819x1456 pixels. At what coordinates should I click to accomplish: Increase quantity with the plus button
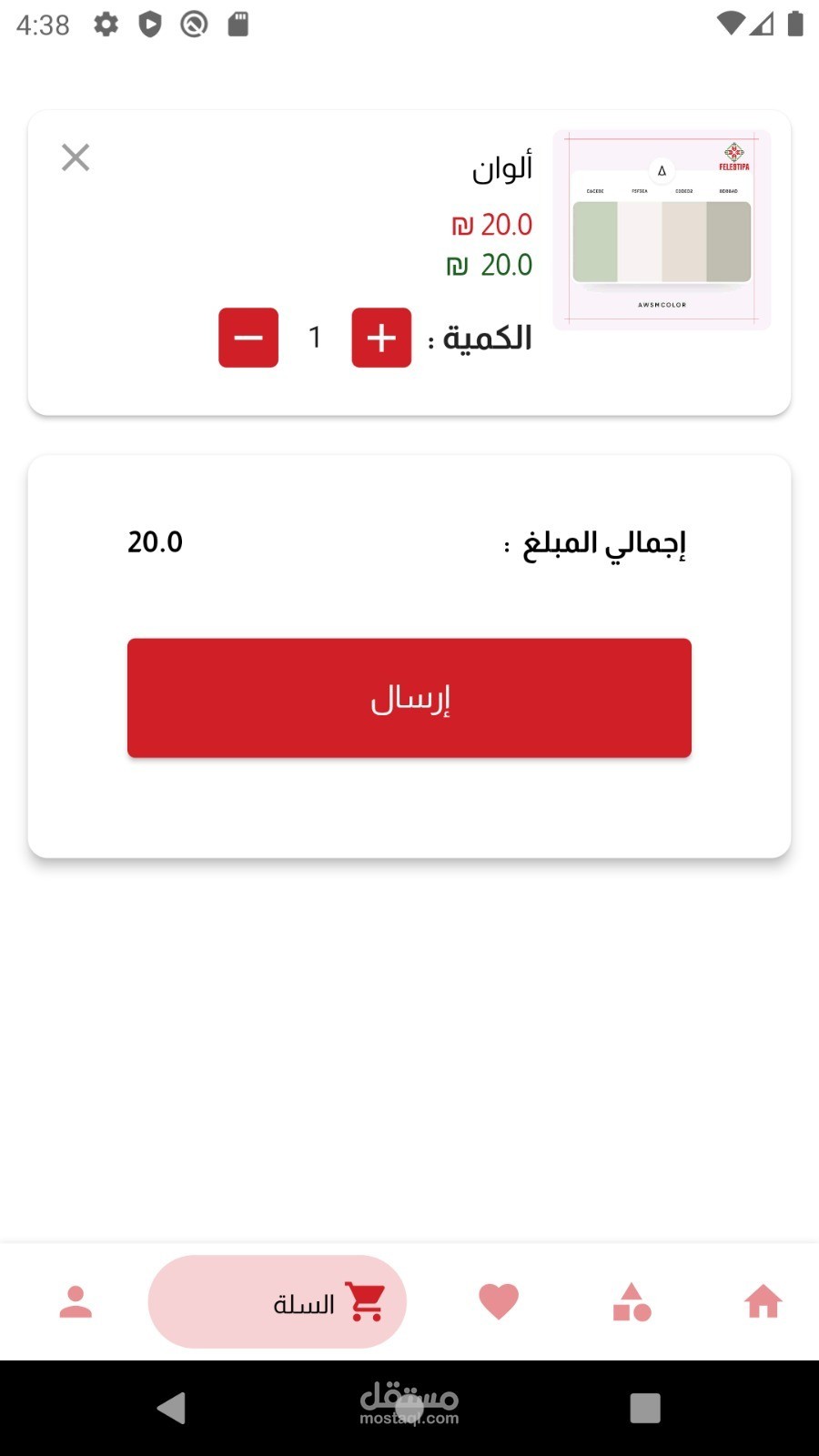pyautogui.click(x=381, y=338)
